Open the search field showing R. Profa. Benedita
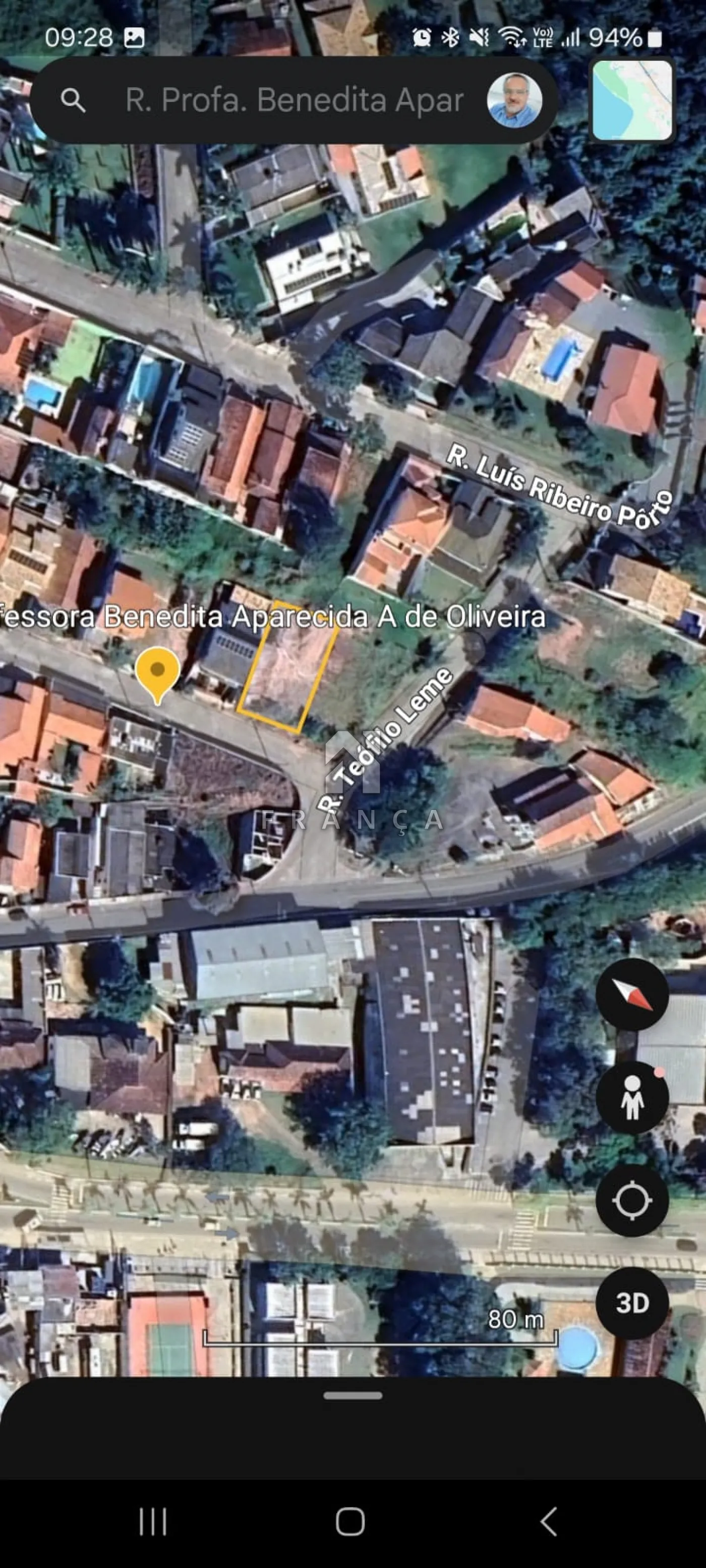The image size is (706, 1568). (294, 100)
